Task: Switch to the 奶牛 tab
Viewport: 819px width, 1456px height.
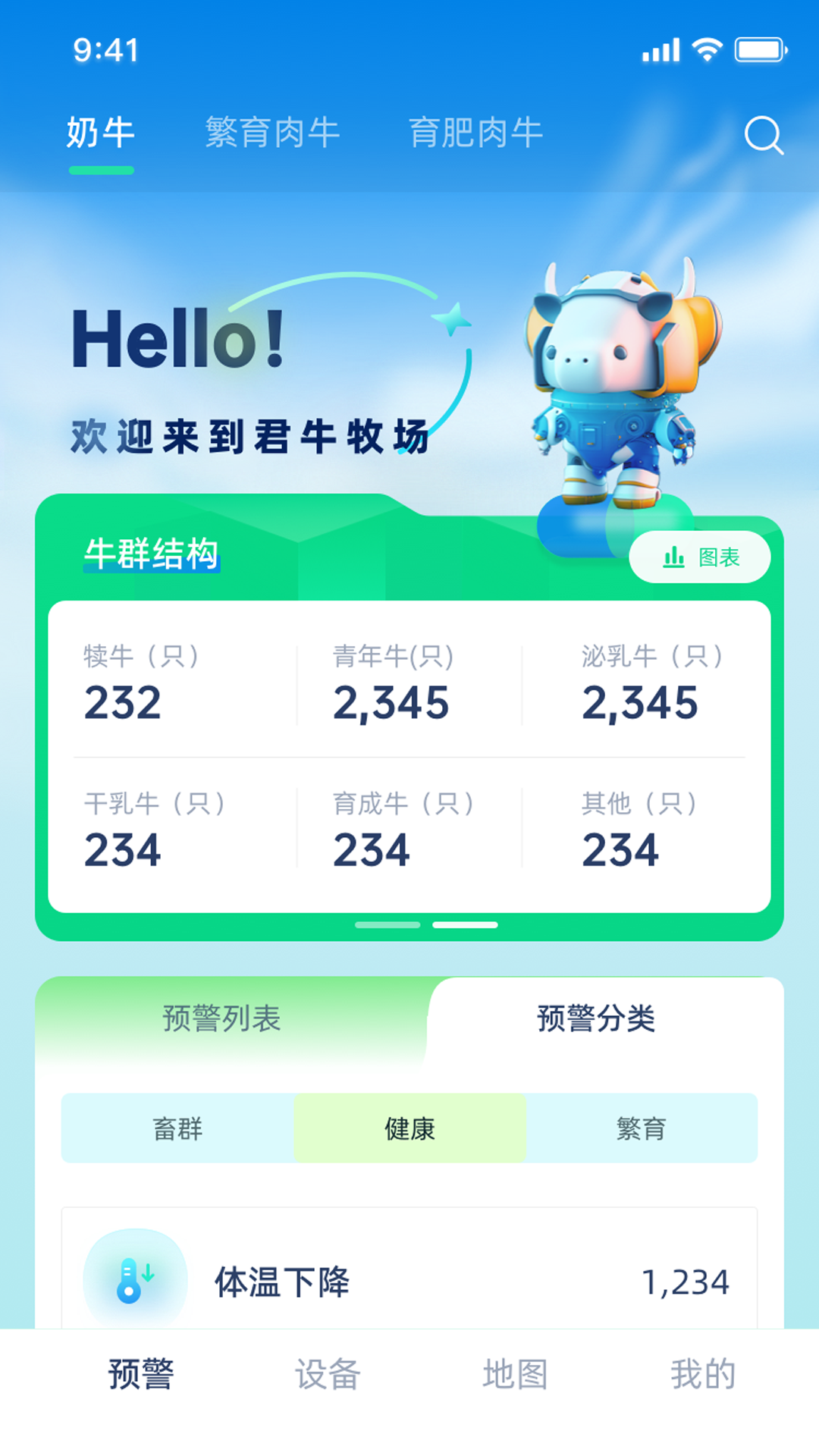Action: [101, 133]
